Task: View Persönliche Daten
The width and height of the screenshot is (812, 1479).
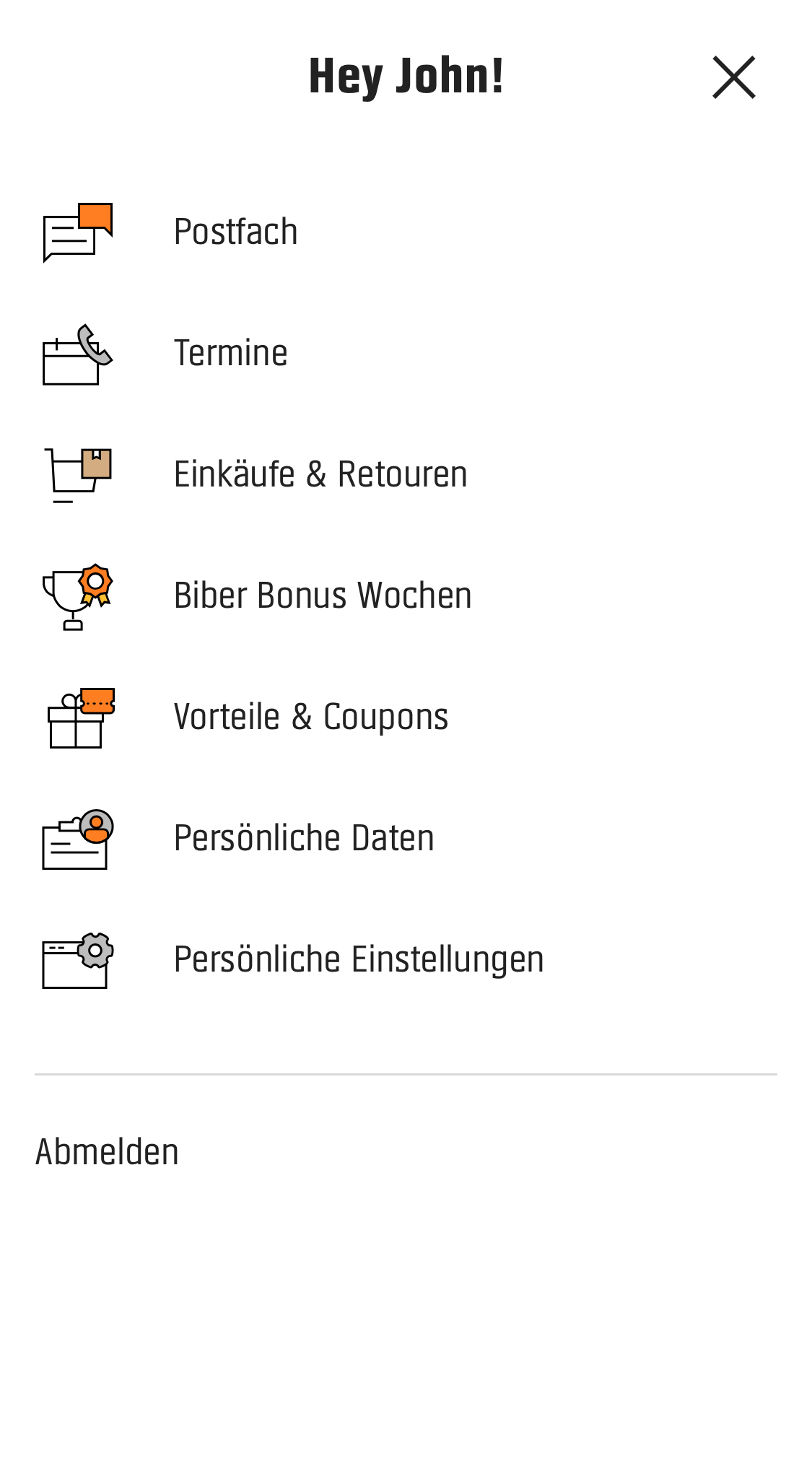Action: [x=304, y=838]
